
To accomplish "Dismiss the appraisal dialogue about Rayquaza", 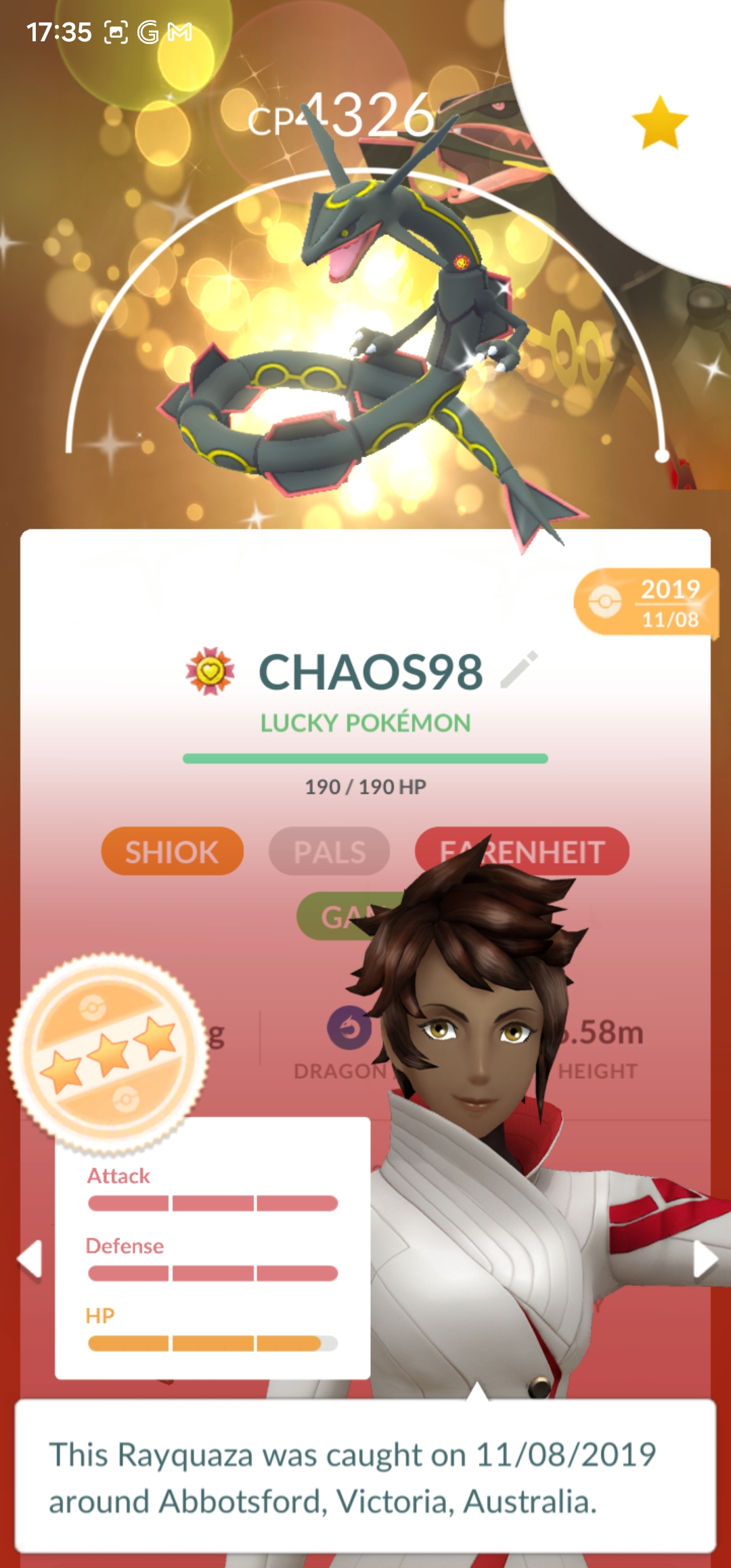I will [365, 1477].
